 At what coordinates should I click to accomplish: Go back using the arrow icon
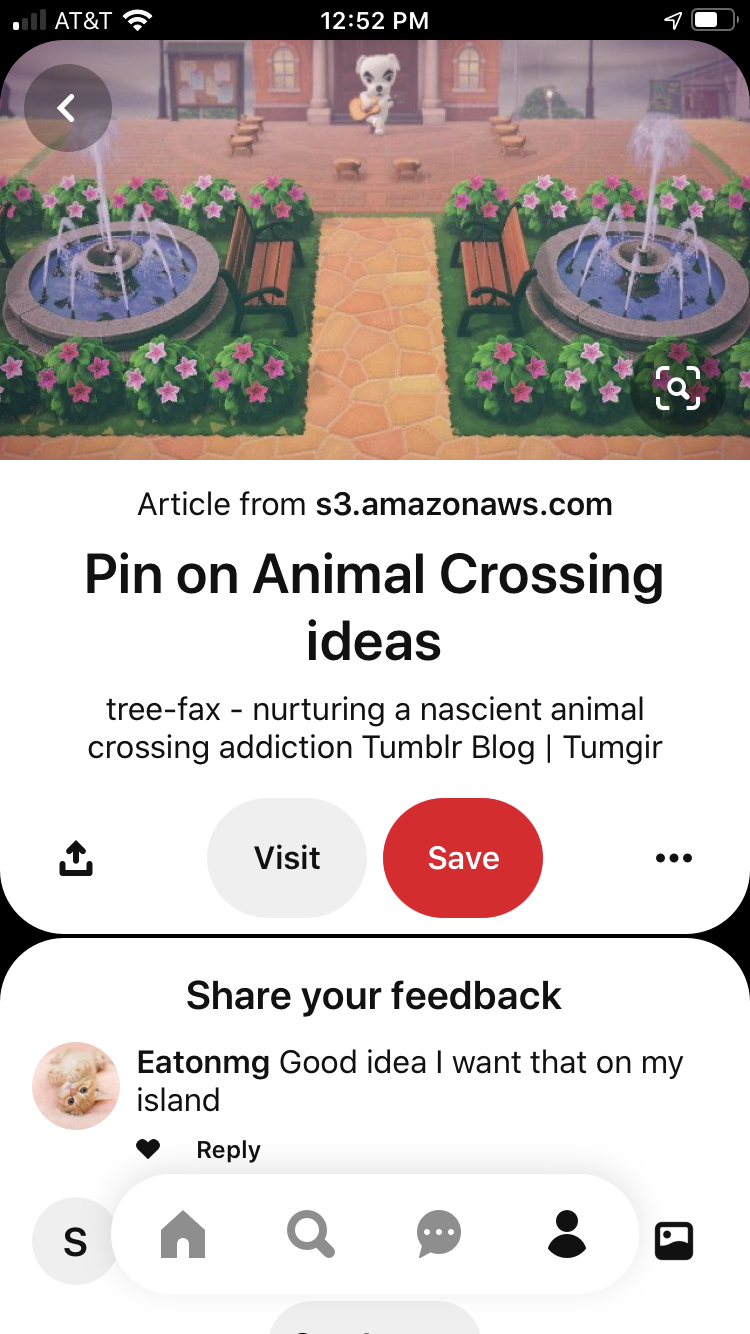pos(67,108)
